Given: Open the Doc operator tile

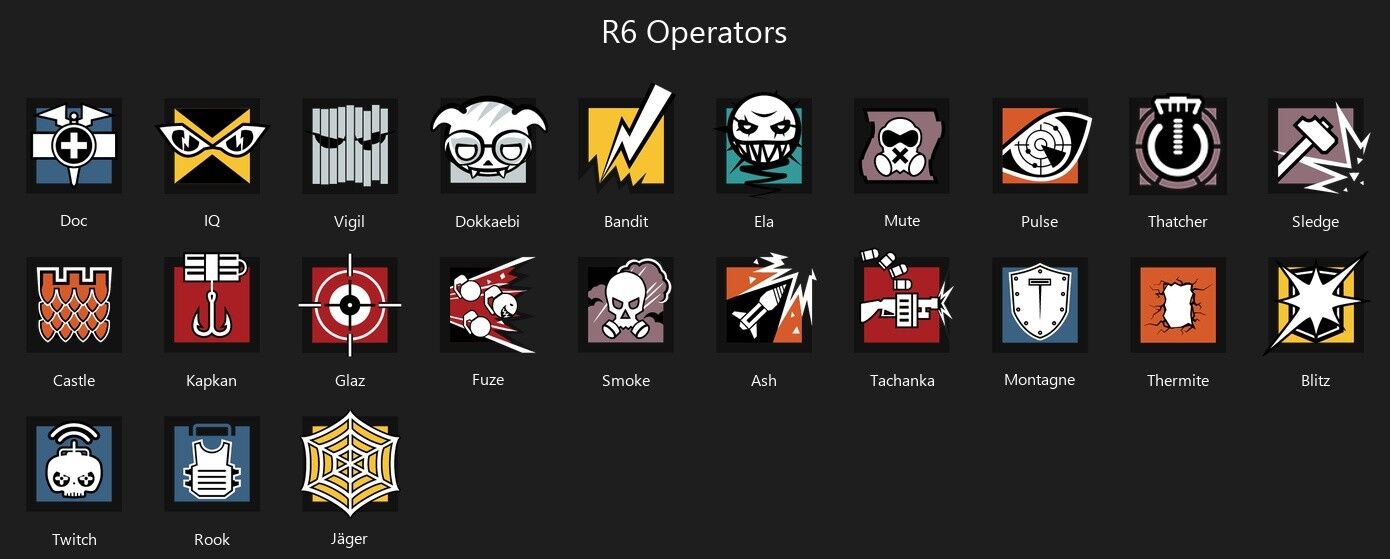Looking at the screenshot, I should pos(74,146).
